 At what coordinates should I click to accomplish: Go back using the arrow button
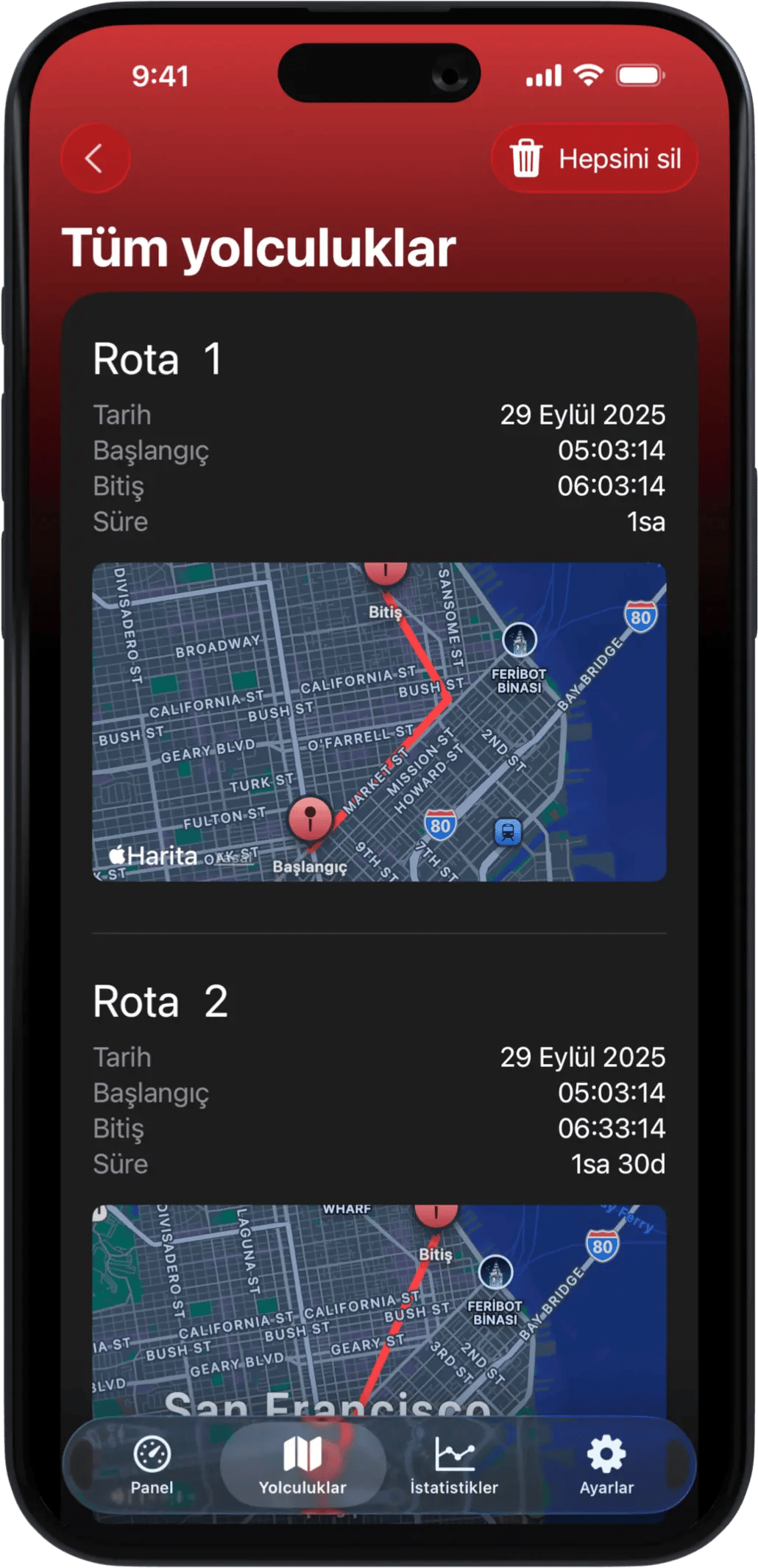pos(95,158)
